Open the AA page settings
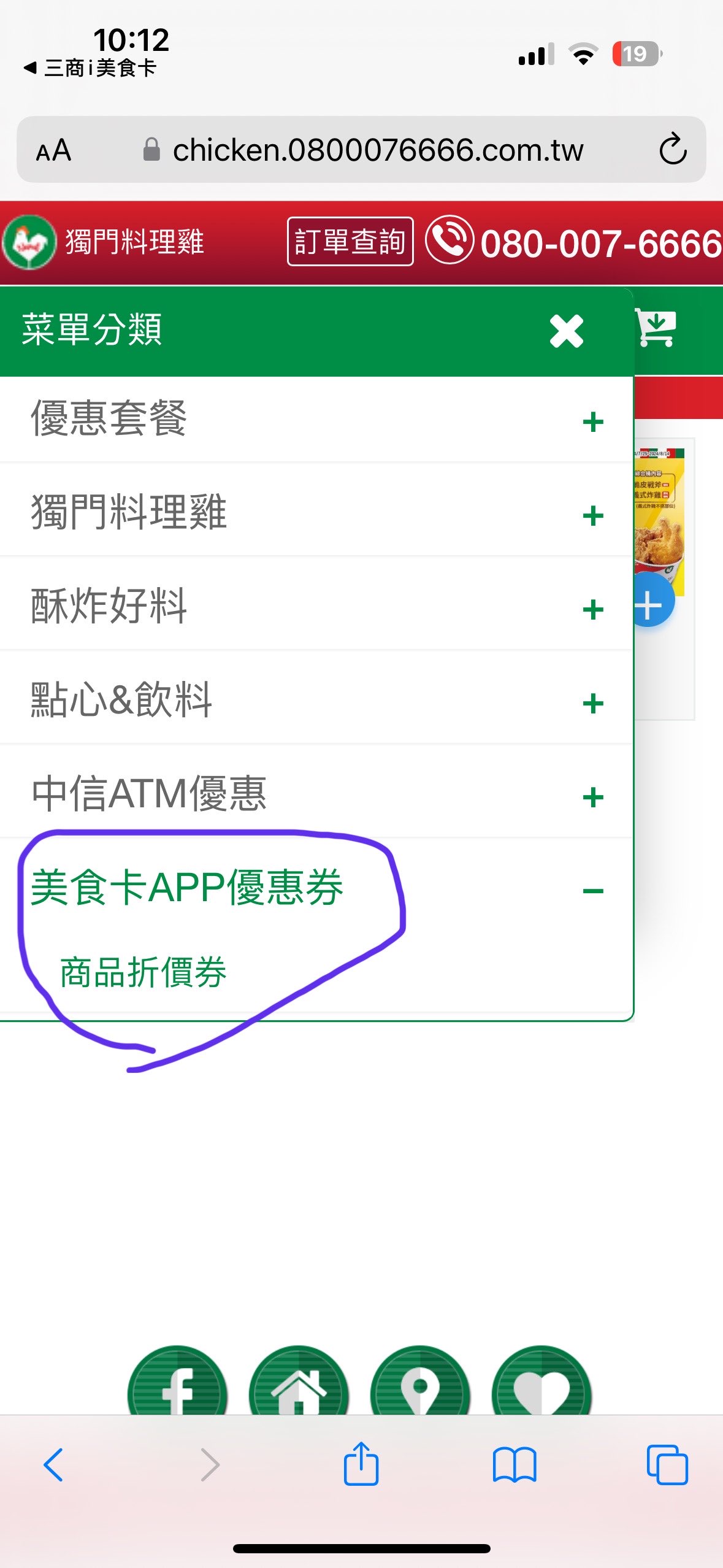The height and width of the screenshot is (1568, 723). [x=54, y=150]
